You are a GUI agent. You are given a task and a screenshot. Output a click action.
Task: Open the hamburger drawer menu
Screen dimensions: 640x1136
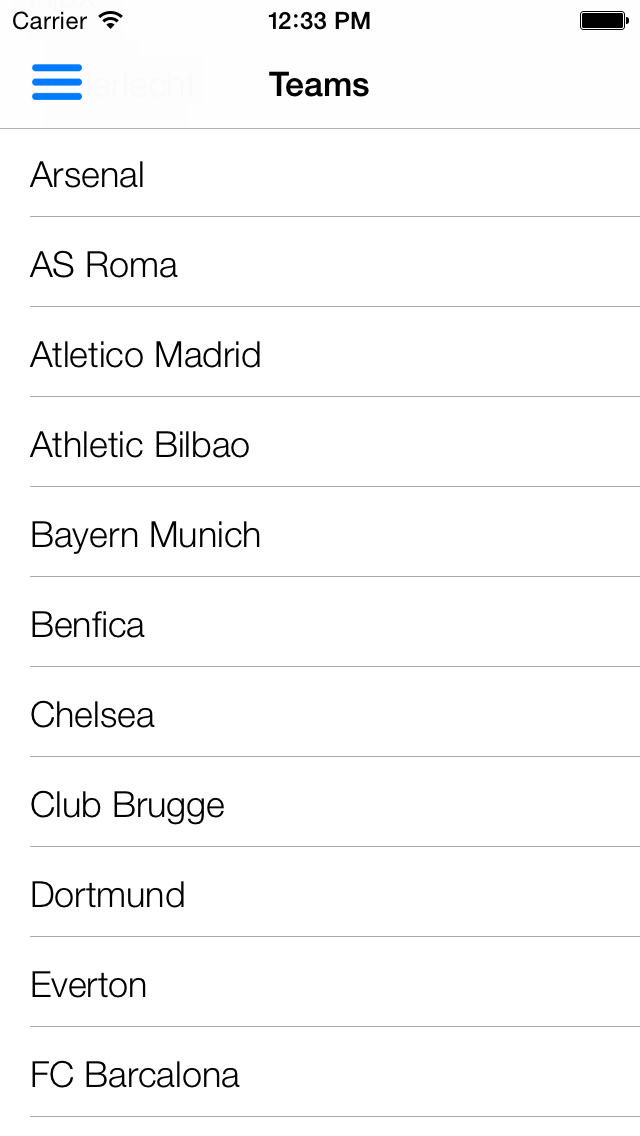(x=57, y=82)
